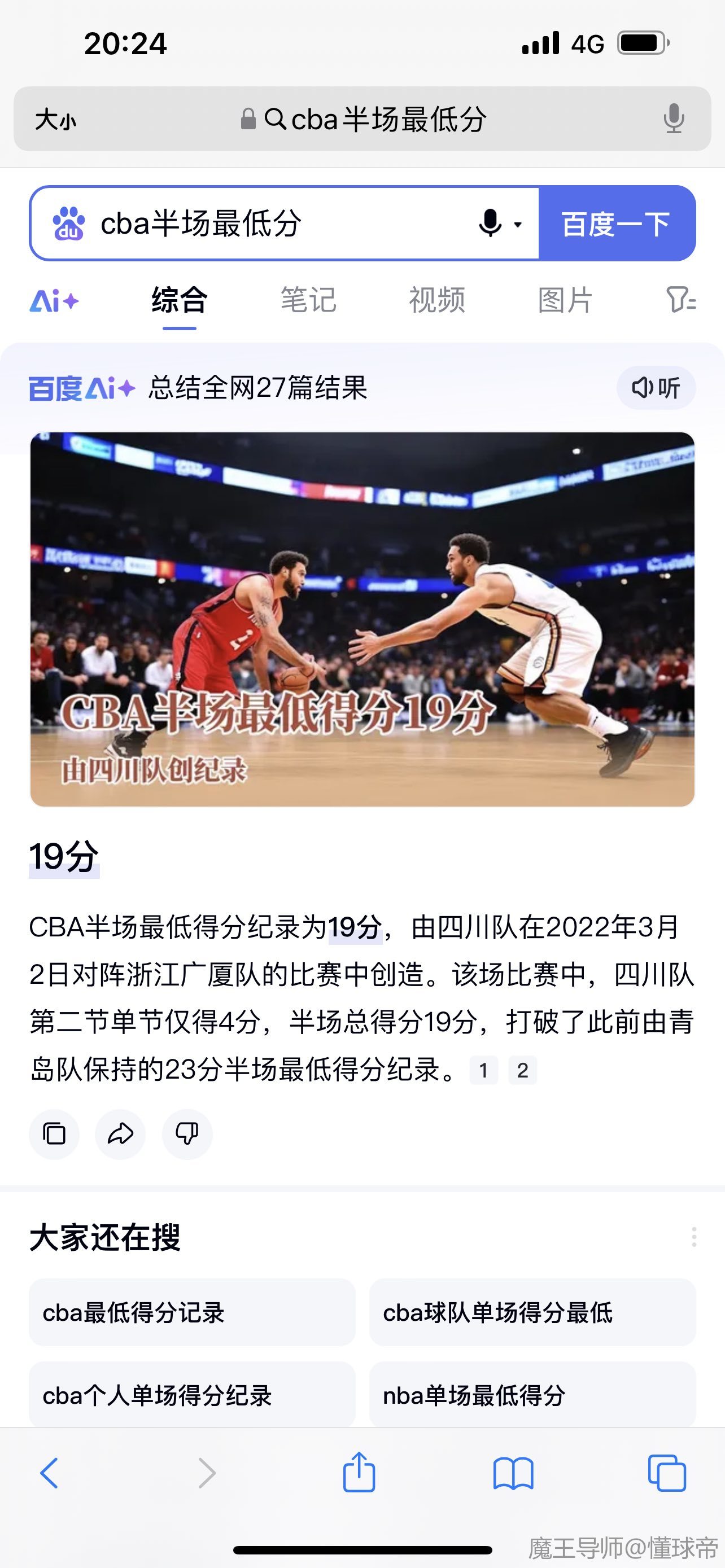Screen dimensions: 725x1568
Task: Open the Ai+ tab
Action: (x=54, y=301)
